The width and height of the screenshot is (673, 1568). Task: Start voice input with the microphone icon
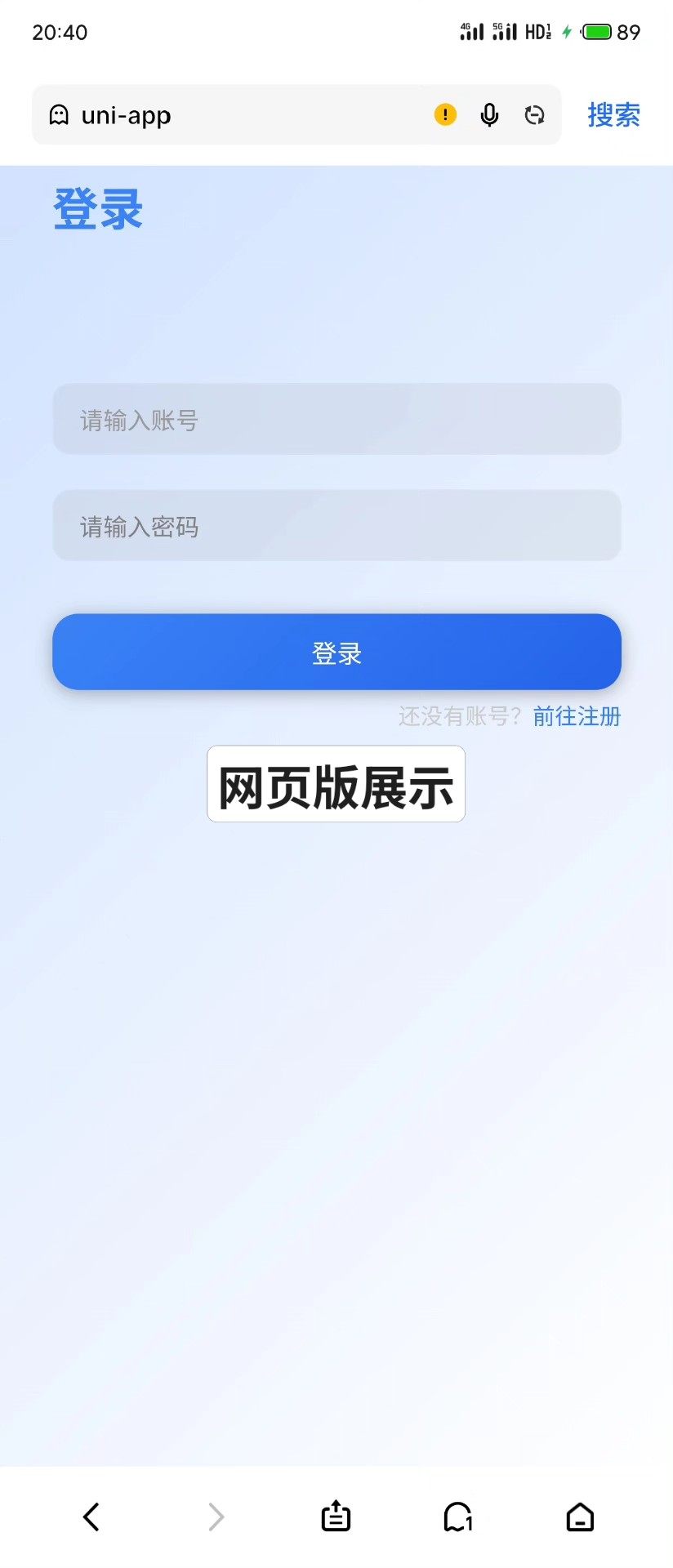click(x=490, y=115)
